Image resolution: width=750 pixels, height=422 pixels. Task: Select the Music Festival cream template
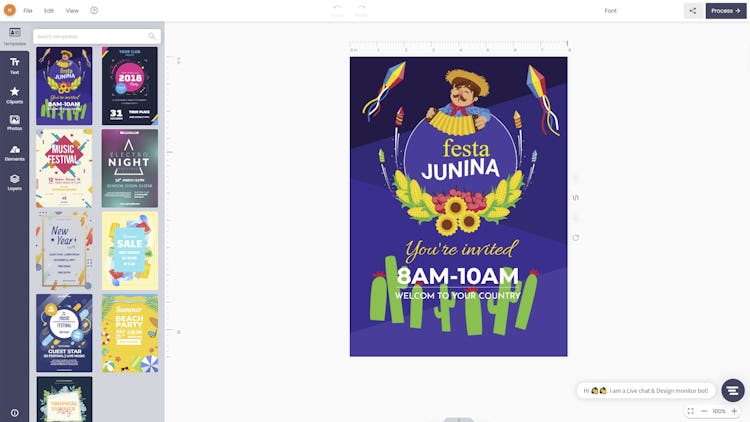[64, 168]
